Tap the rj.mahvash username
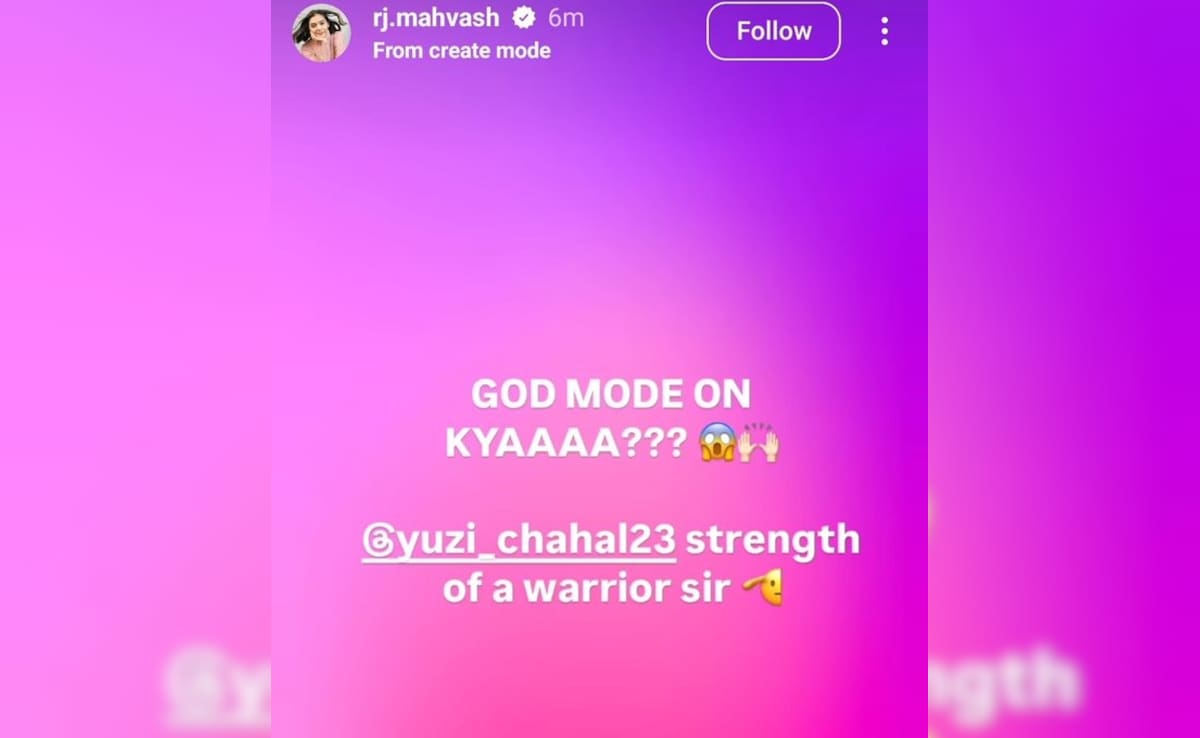This screenshot has width=1200, height=738. [x=435, y=17]
